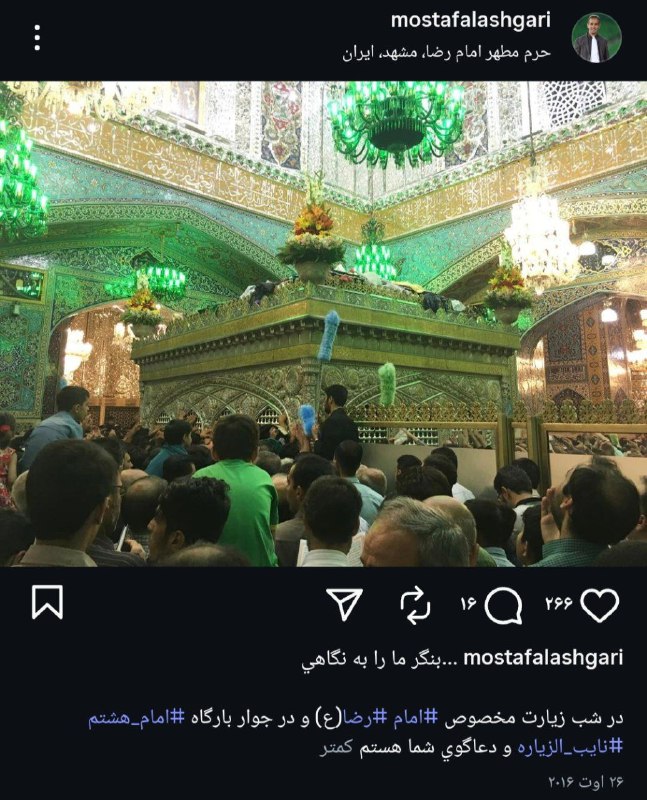Viewport: 647px width, 800px height.
Task: Open mostafalashgari's profile picture
Action: [596, 38]
